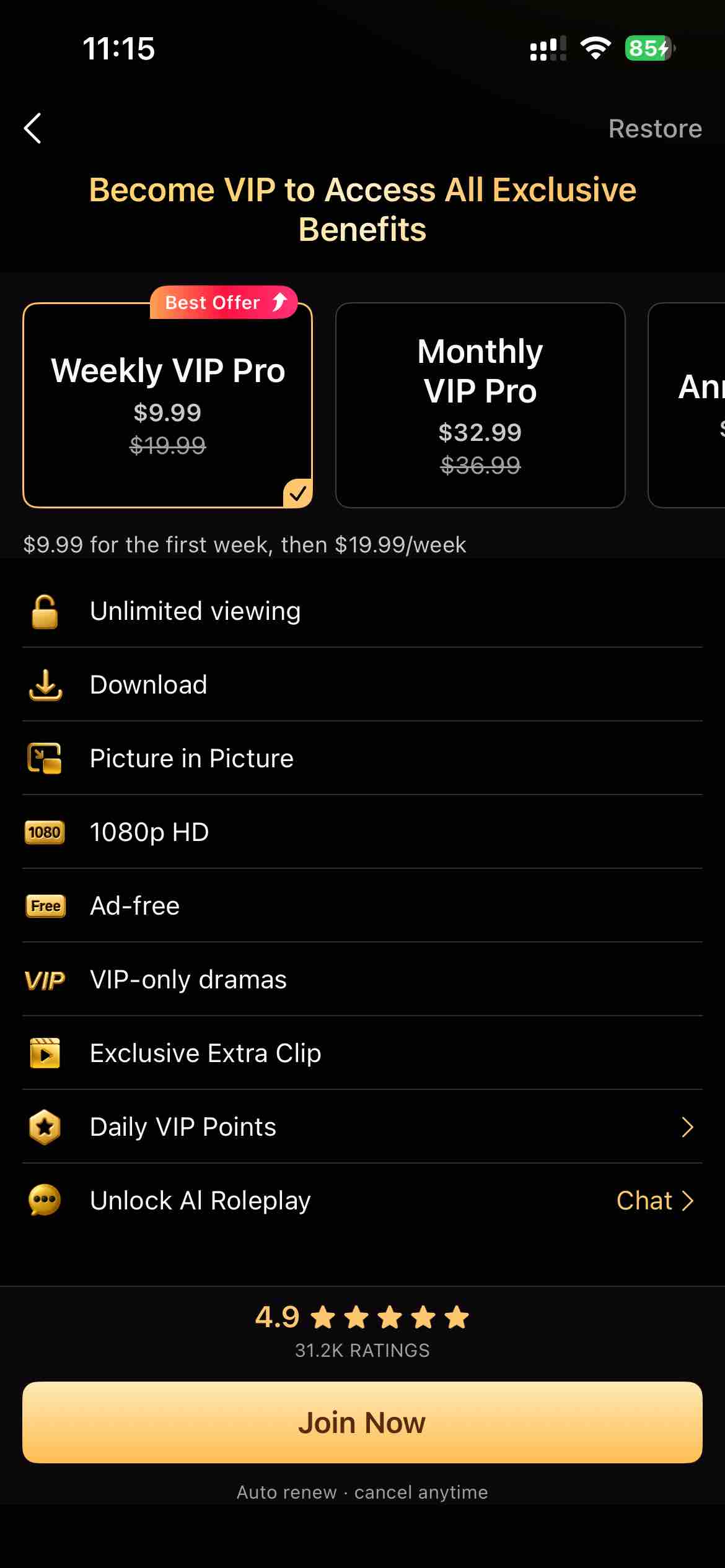Tap Restore to recover purchases
Viewport: 725px width, 1568px height.
[x=654, y=129]
